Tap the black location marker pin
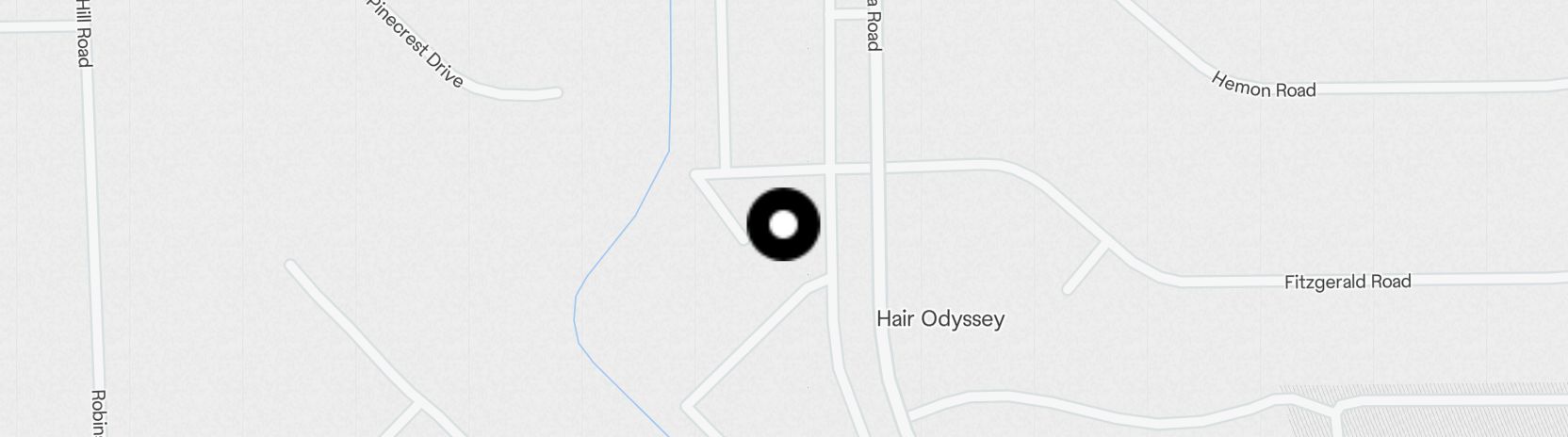The image size is (1568, 437). tap(783, 225)
